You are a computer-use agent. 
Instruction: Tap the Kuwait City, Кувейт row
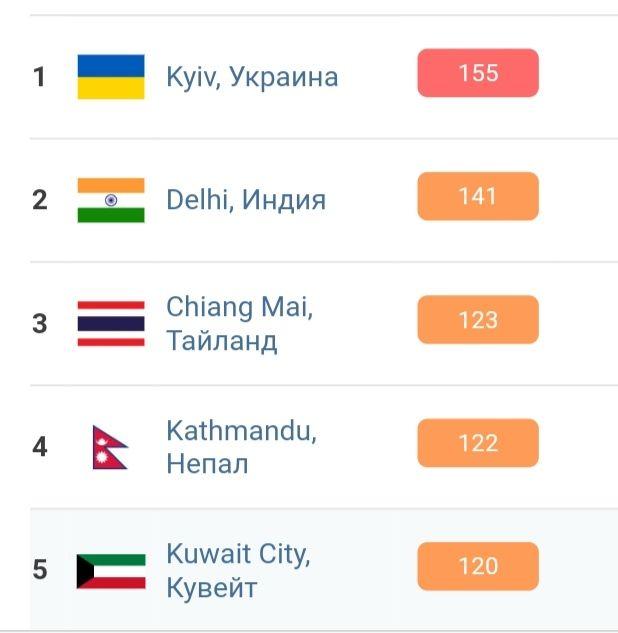pos(238,570)
